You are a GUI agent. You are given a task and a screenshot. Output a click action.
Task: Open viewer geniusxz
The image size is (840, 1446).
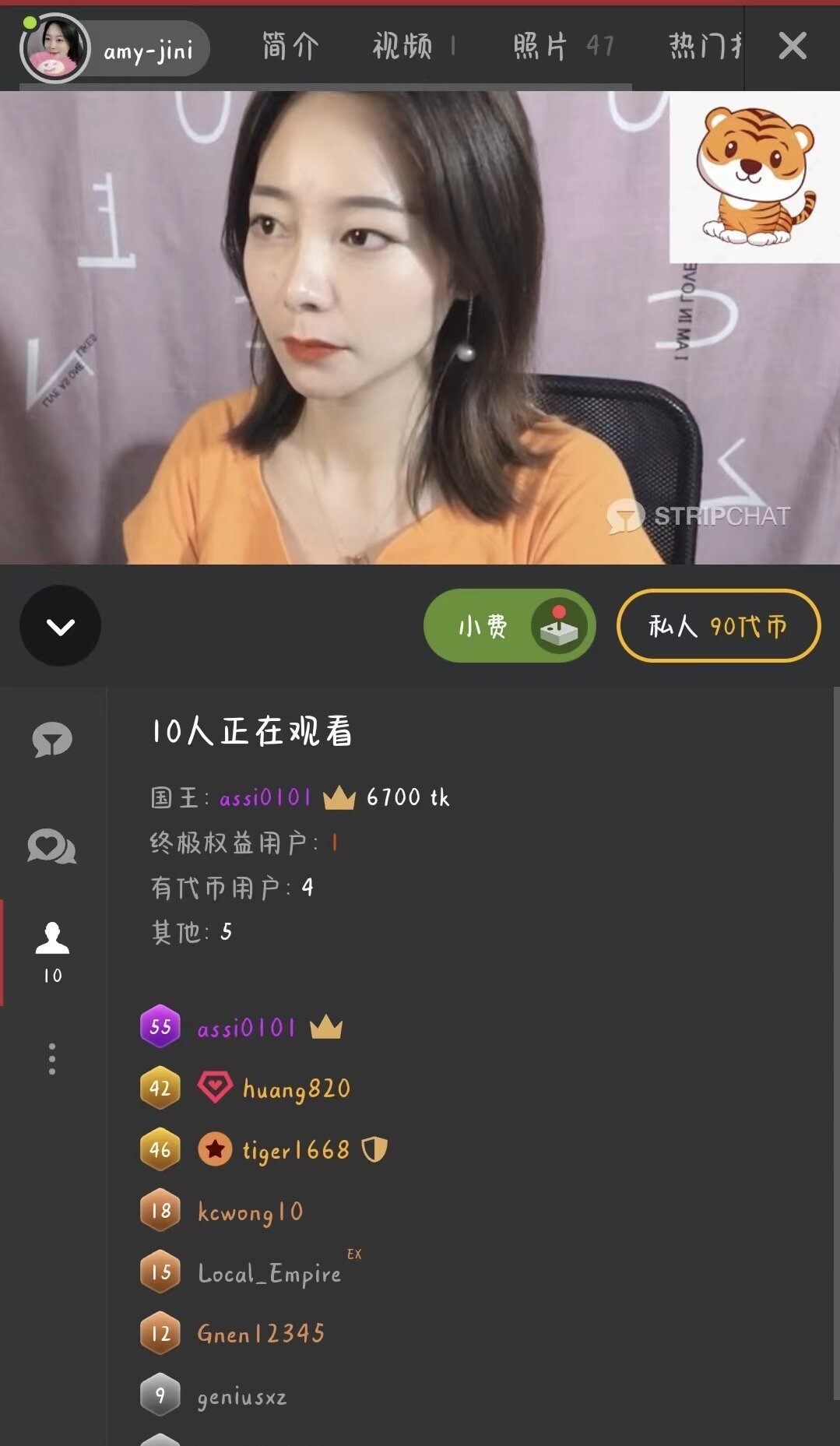(241, 1396)
